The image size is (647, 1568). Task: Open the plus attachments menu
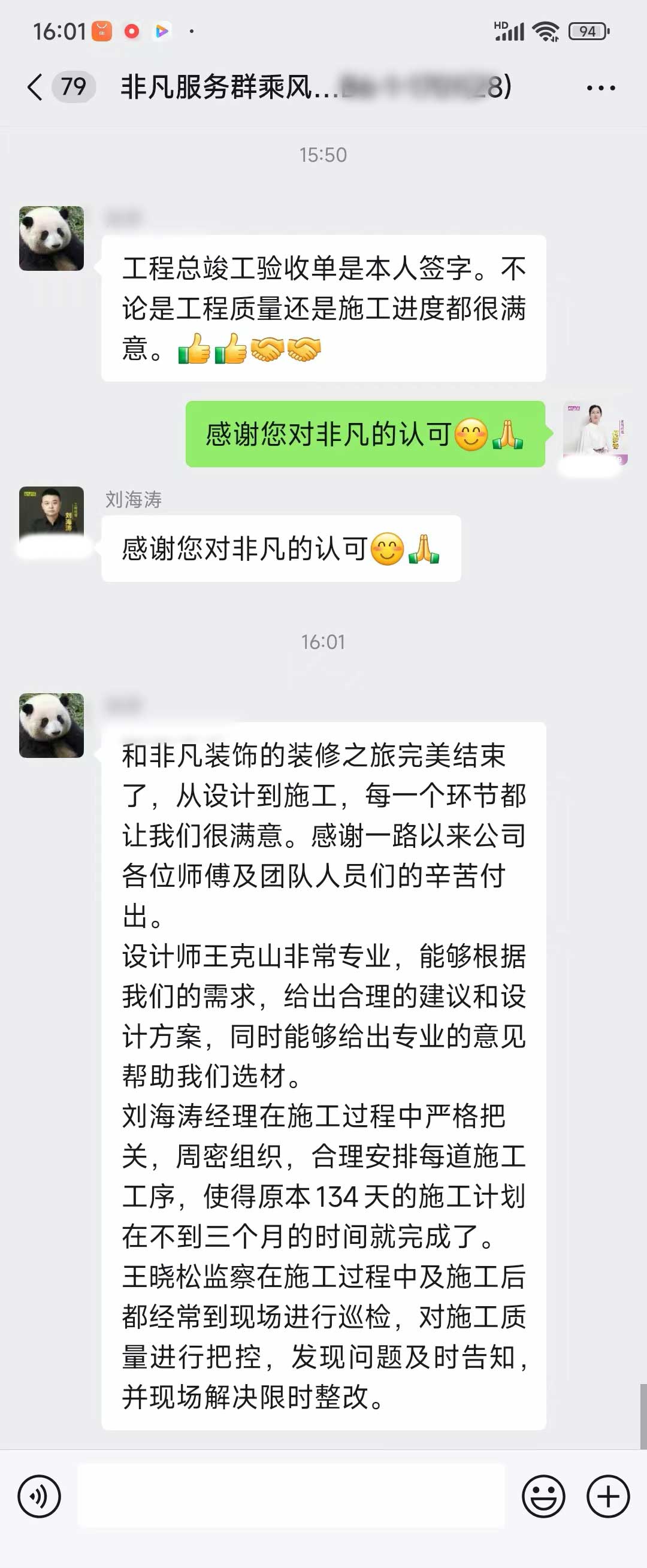click(607, 1496)
